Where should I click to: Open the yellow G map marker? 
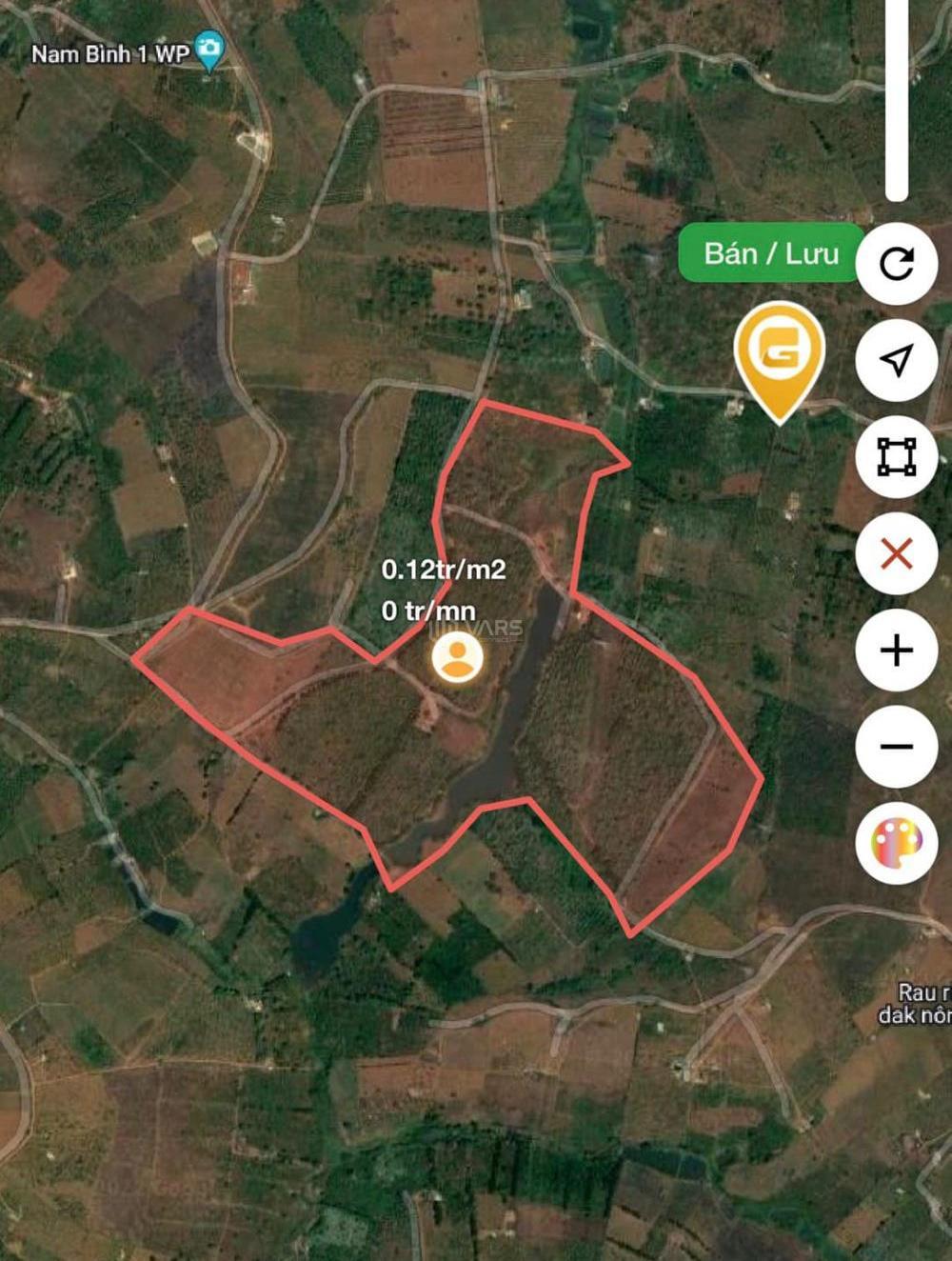click(779, 353)
